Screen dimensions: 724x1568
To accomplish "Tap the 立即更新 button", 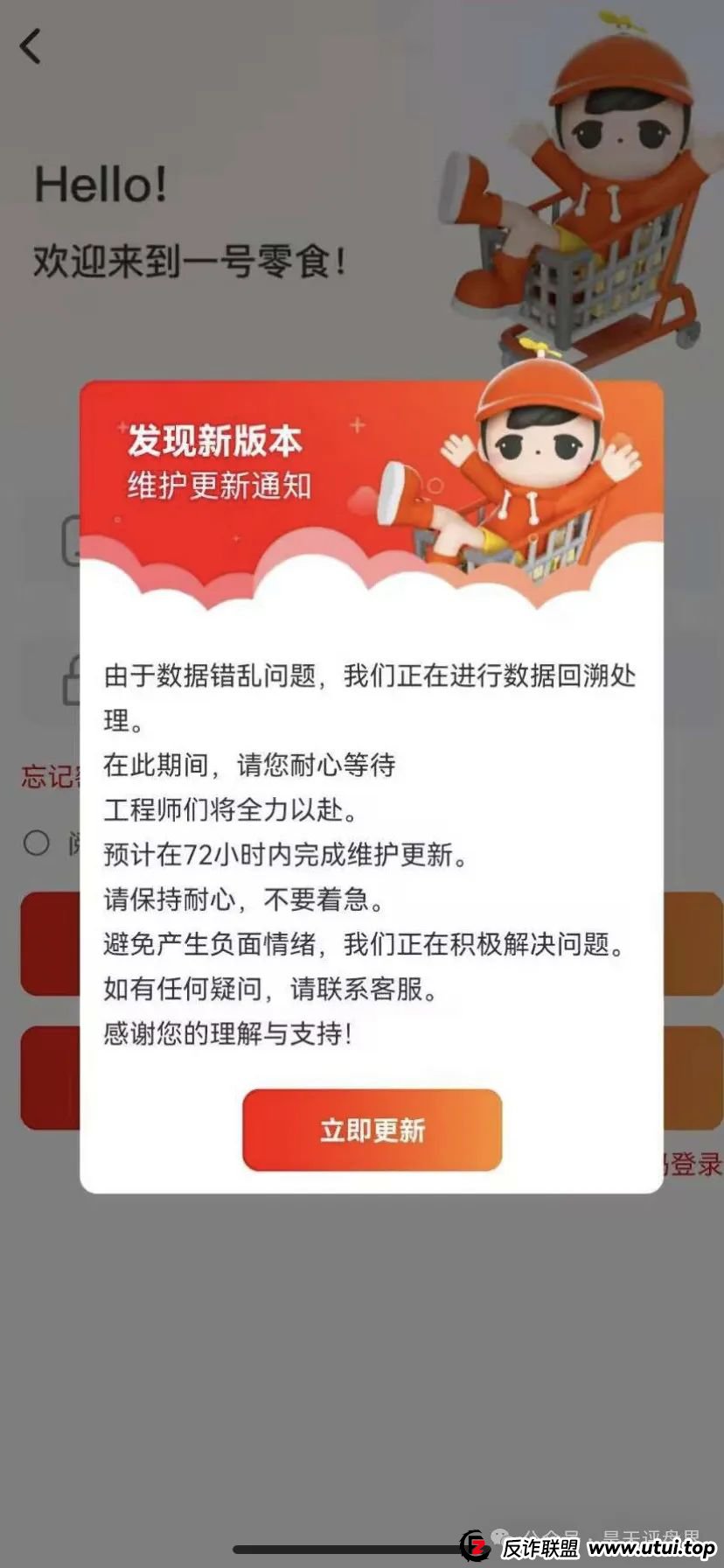I will (x=372, y=1130).
